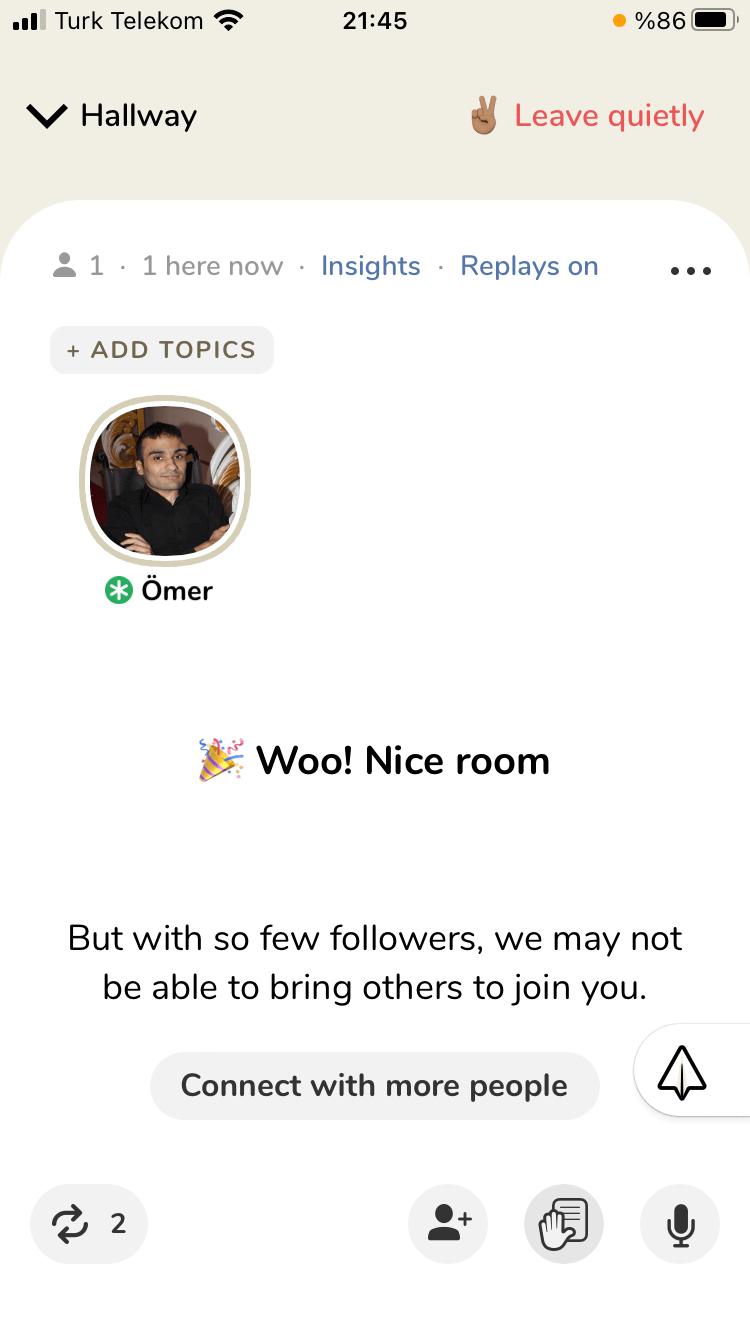Open the Insights link
Screen dimensions: 750x1334
[370, 266]
